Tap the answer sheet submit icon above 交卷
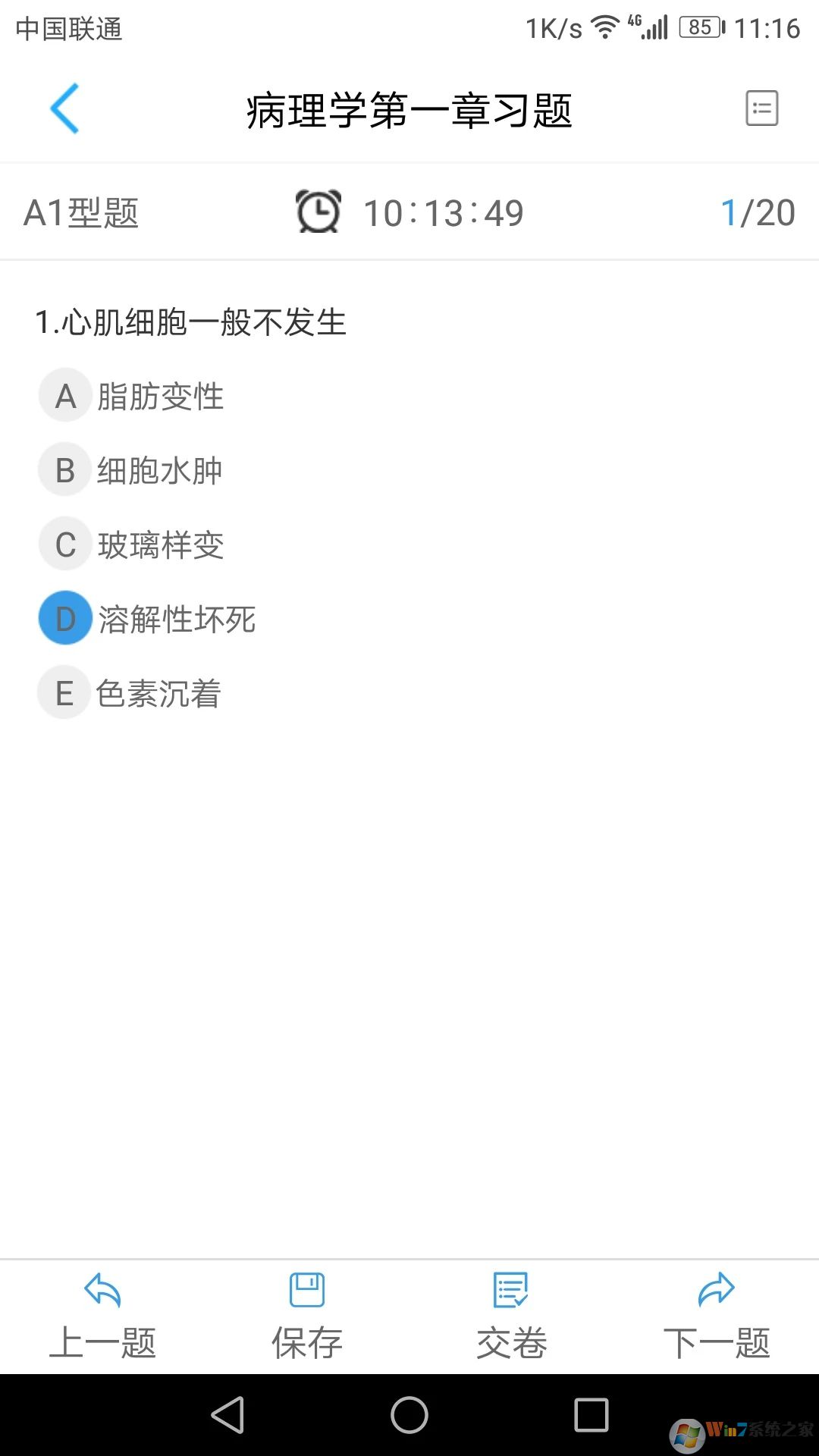The width and height of the screenshot is (819, 1456). tap(510, 1288)
